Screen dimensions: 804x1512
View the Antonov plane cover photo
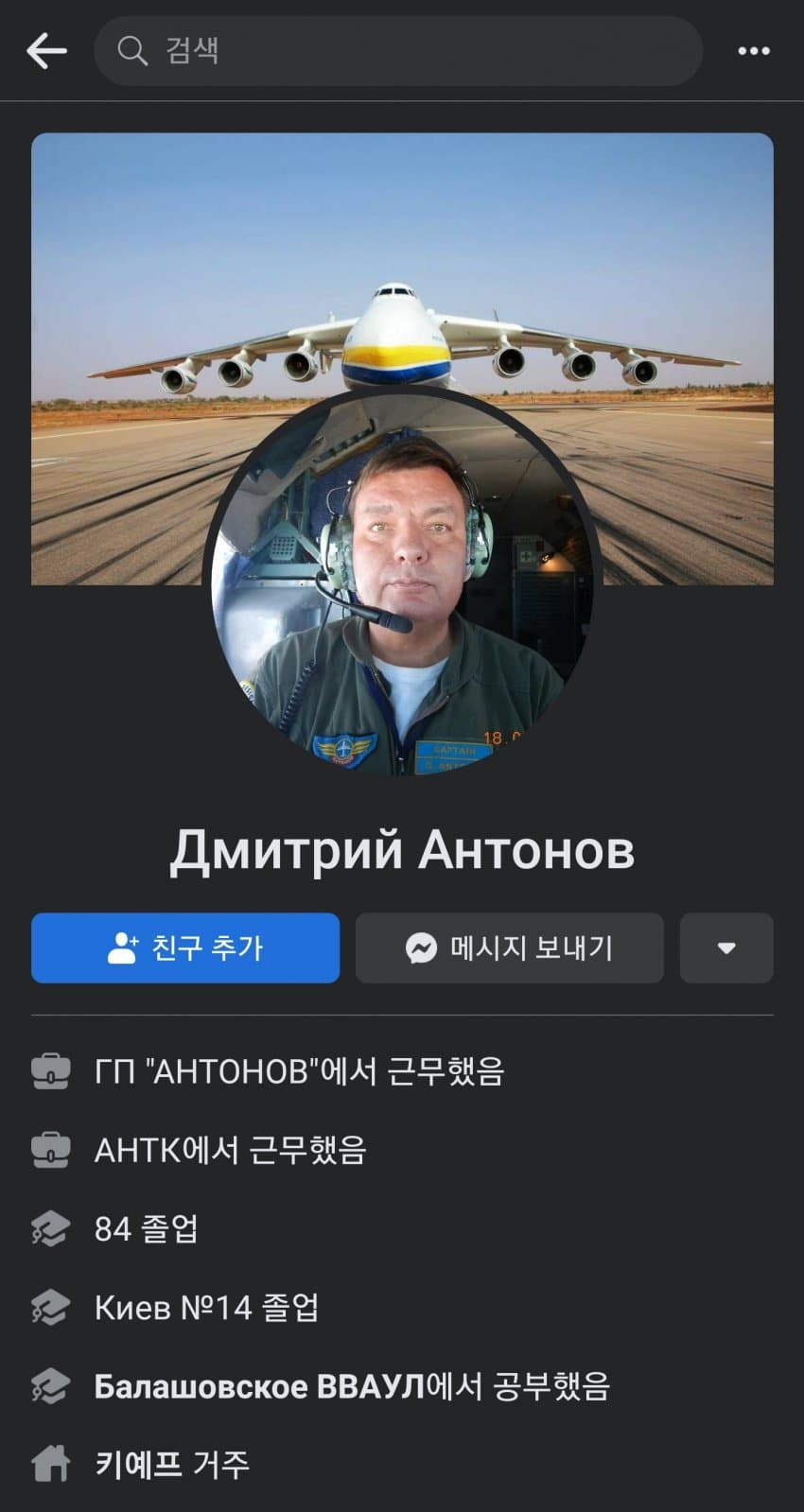pyautogui.click(x=402, y=265)
